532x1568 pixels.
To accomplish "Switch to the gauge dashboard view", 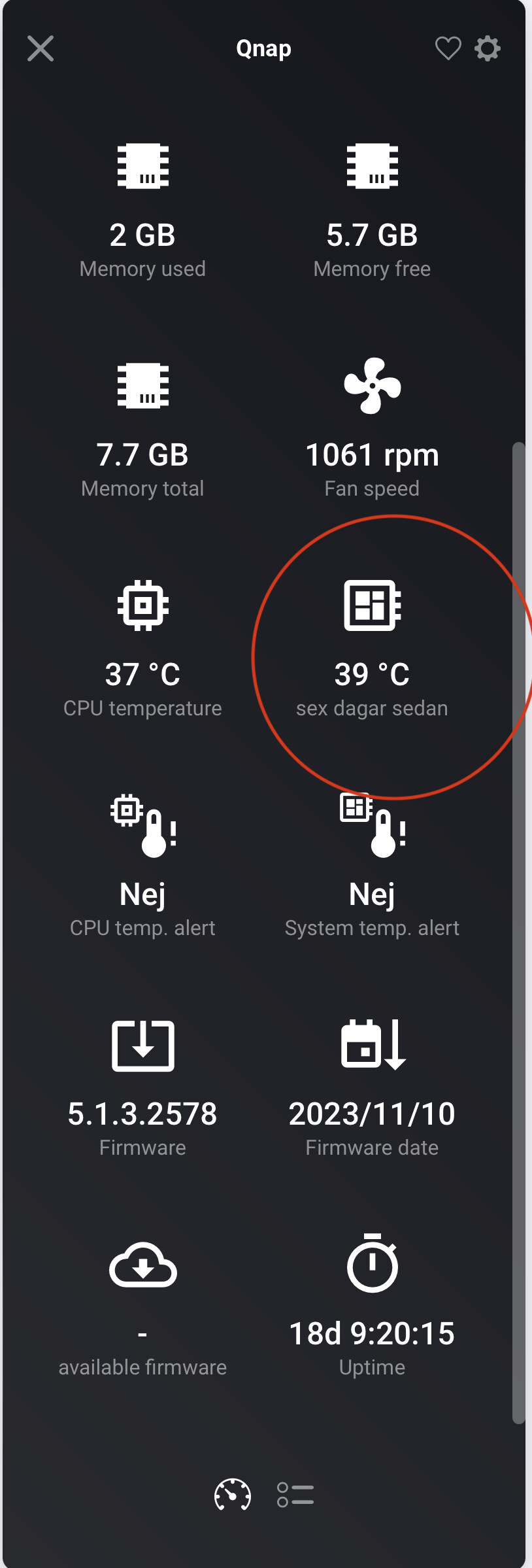I will tap(233, 1495).
